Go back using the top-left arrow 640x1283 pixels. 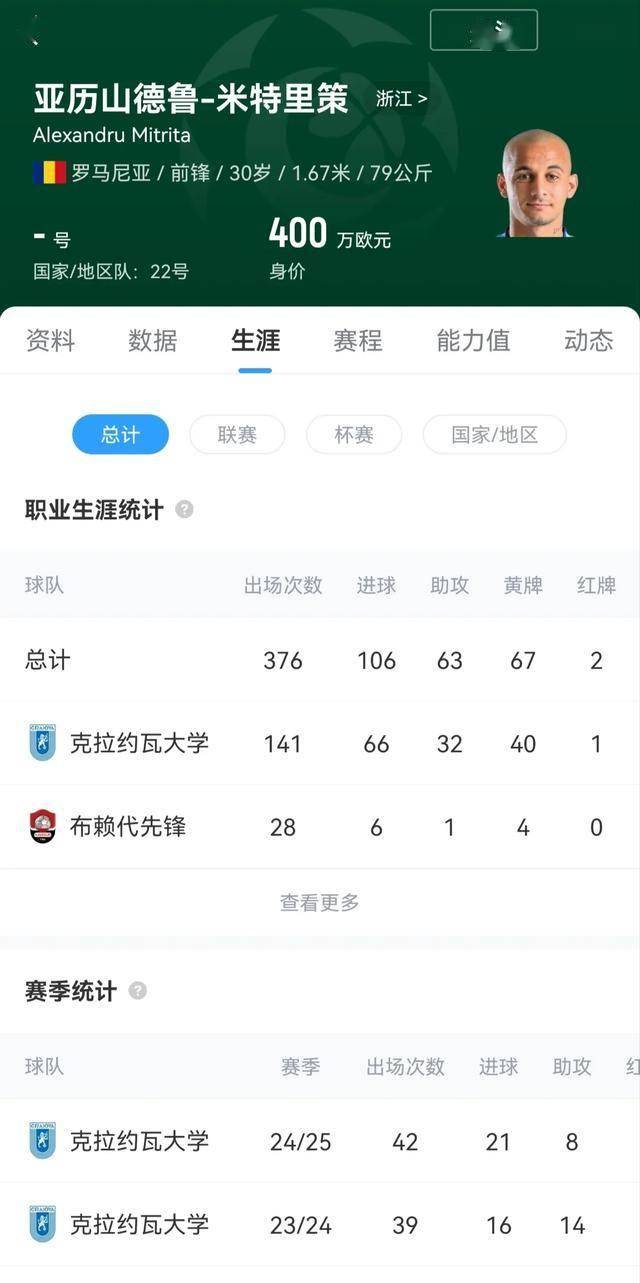(34, 30)
